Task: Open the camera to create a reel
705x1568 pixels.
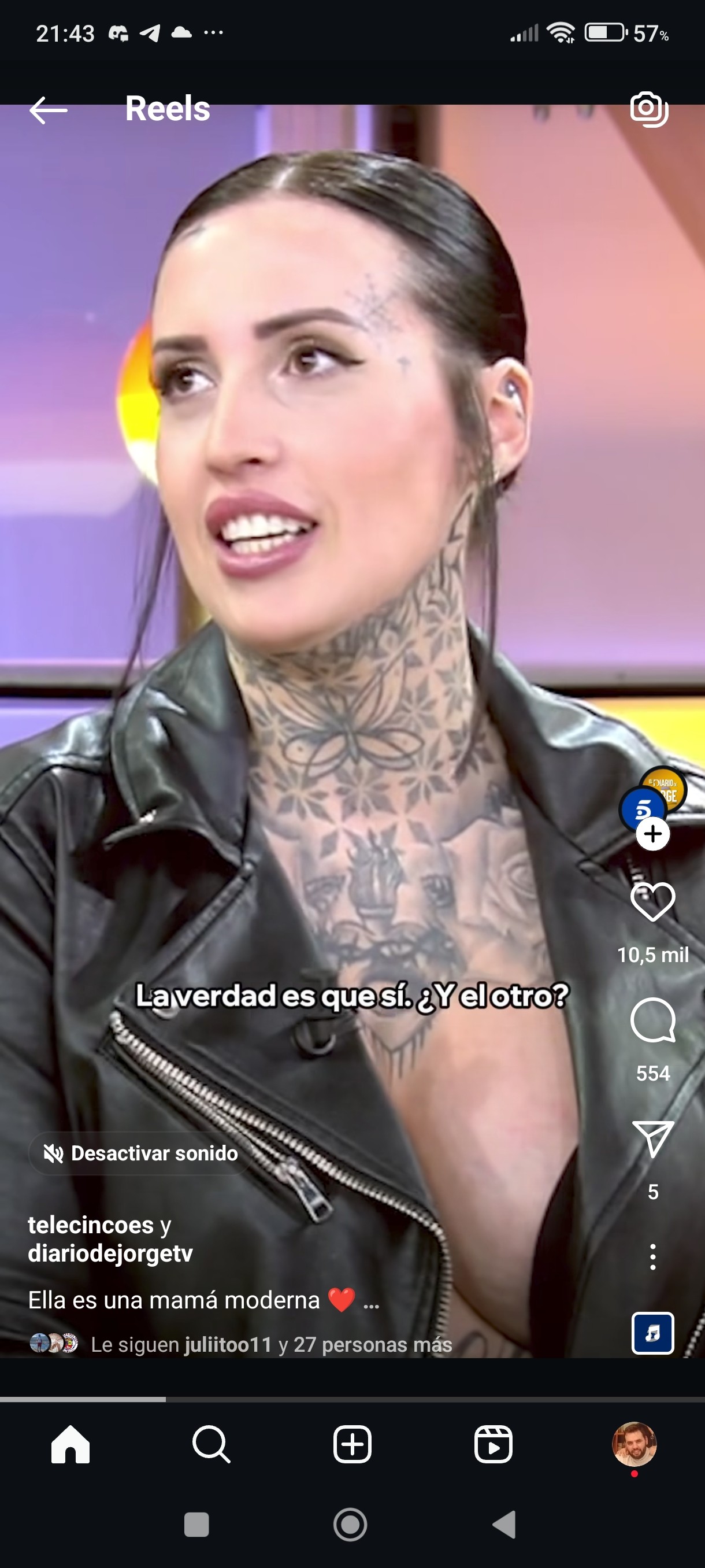Action: (x=649, y=110)
